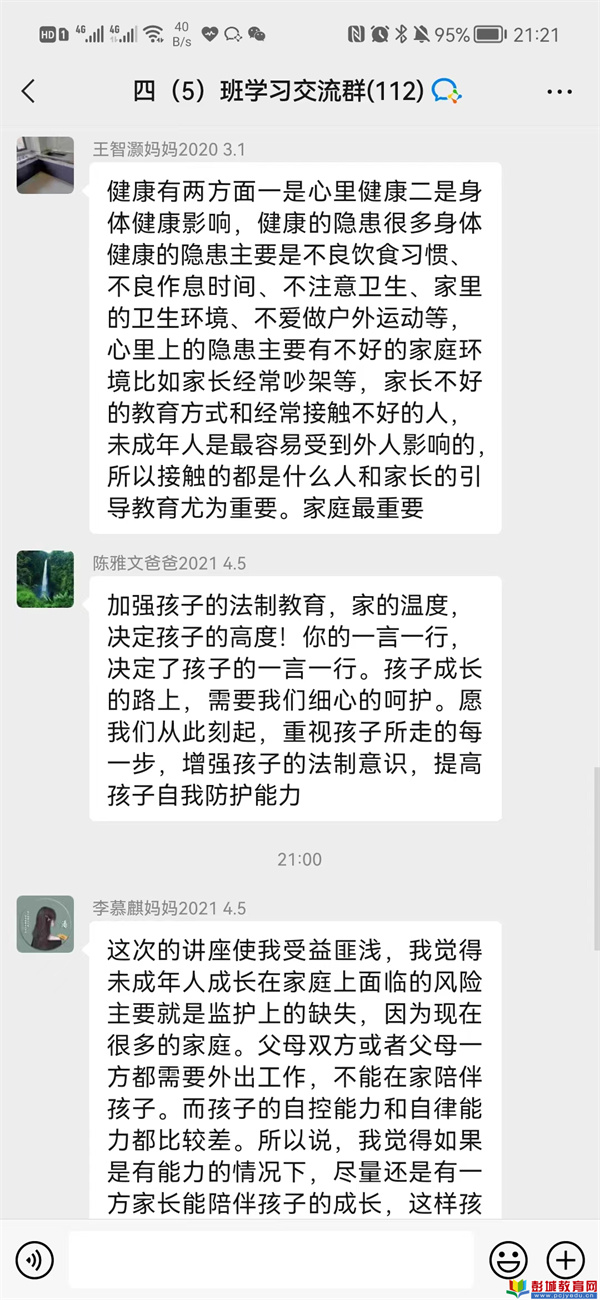The width and height of the screenshot is (600, 1300).
Task: Open the group chat overflow menu
Action: [559, 92]
